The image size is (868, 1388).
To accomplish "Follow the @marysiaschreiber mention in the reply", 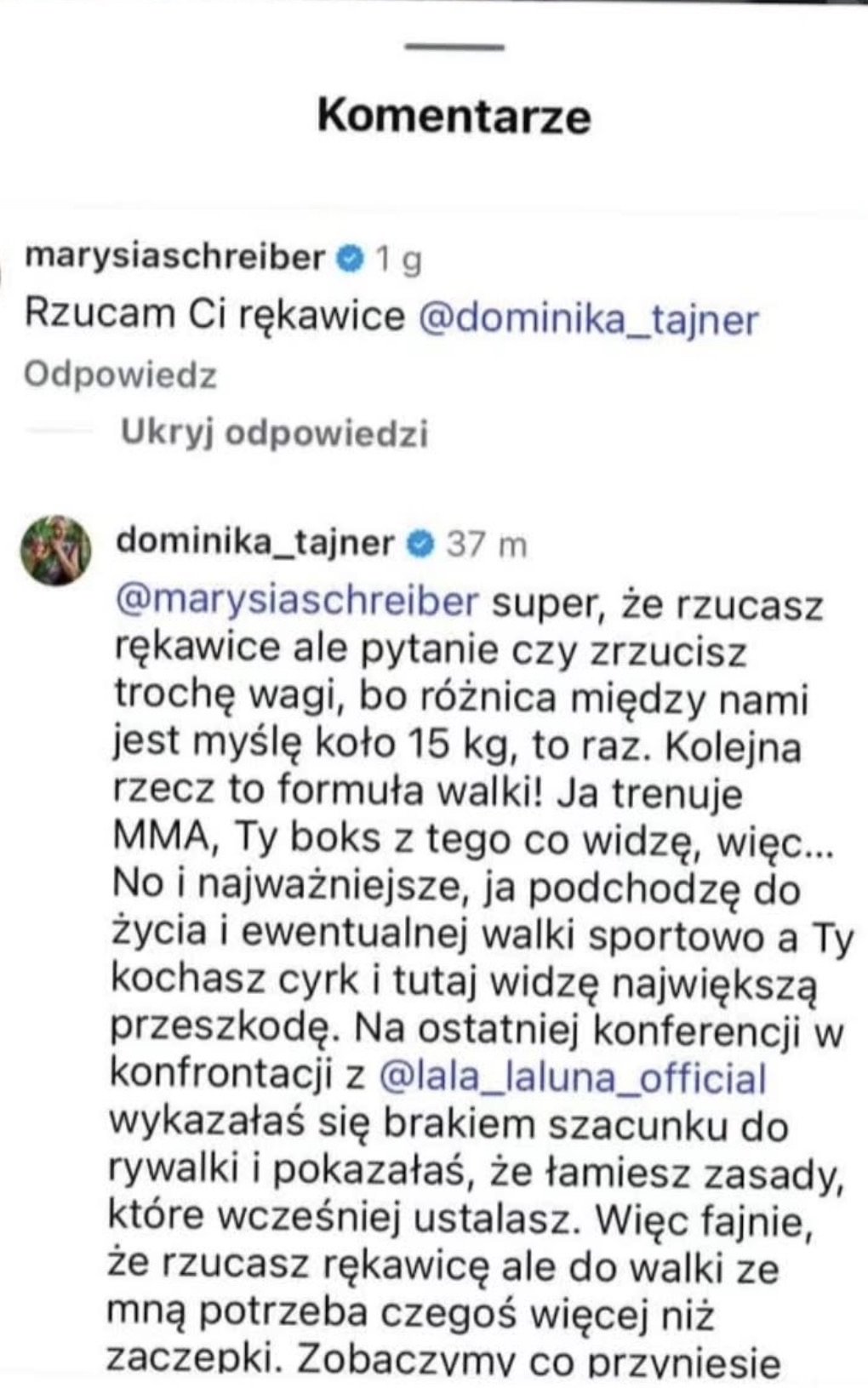I will (297, 603).
